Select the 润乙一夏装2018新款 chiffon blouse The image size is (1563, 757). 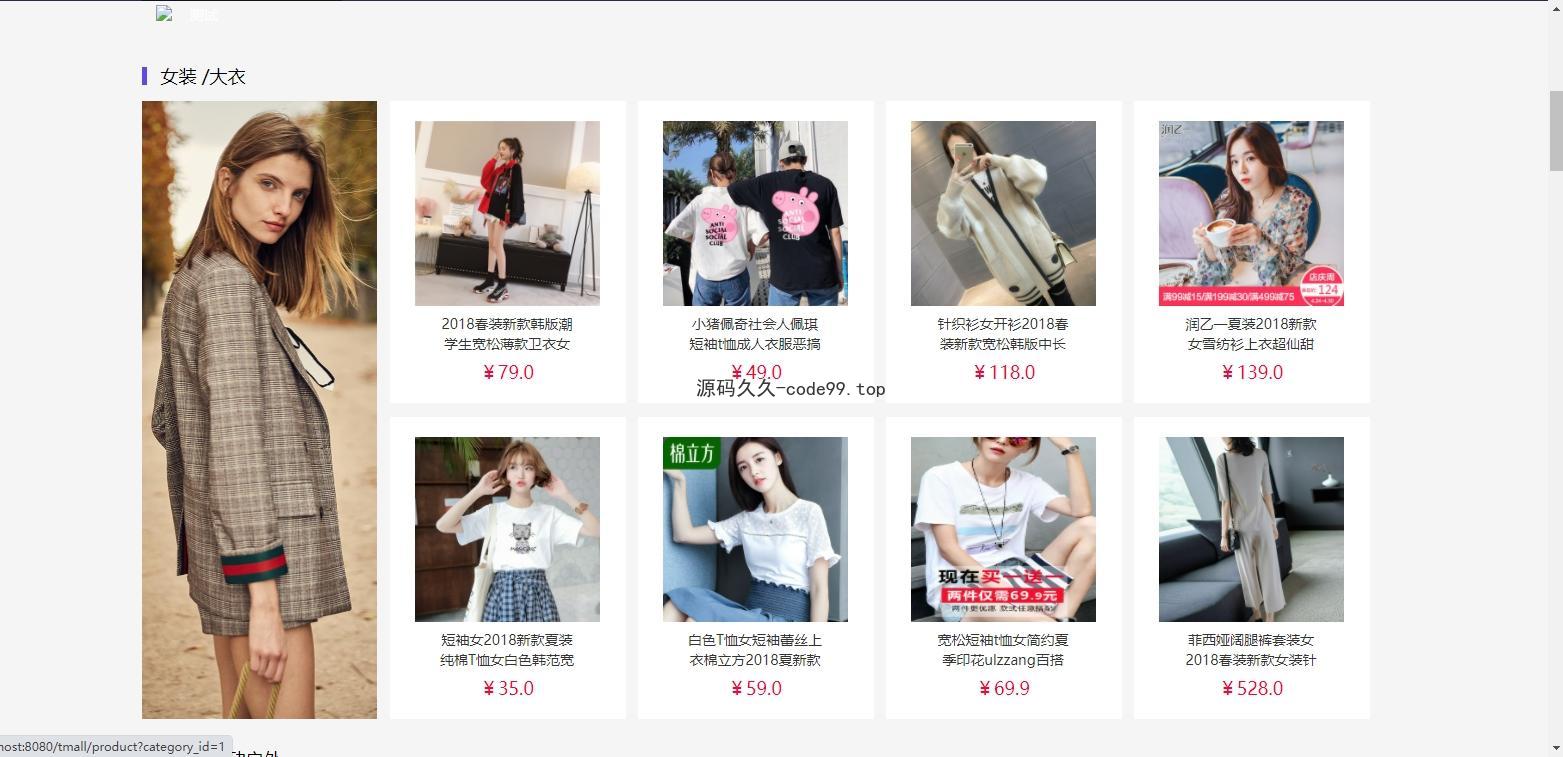(1251, 213)
